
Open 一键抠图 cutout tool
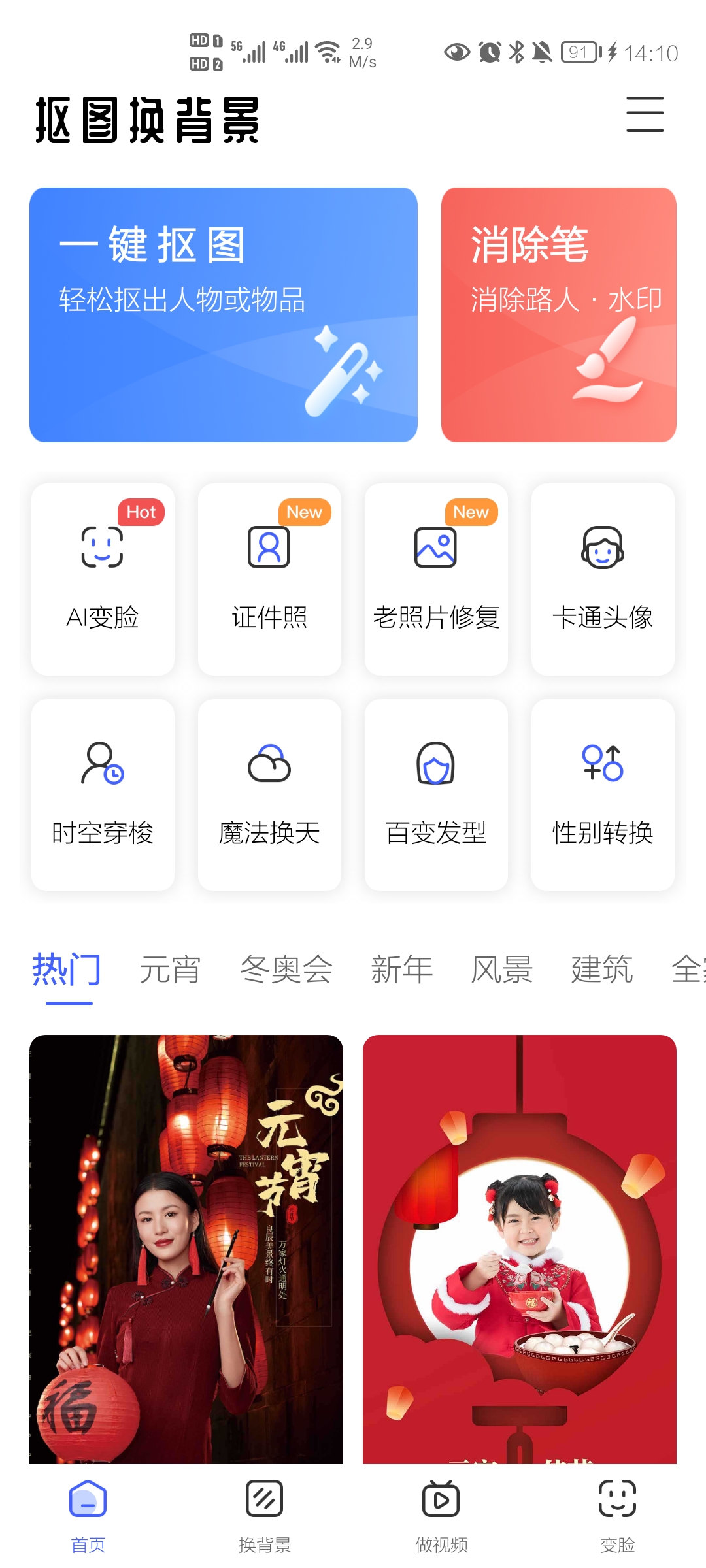[x=223, y=314]
